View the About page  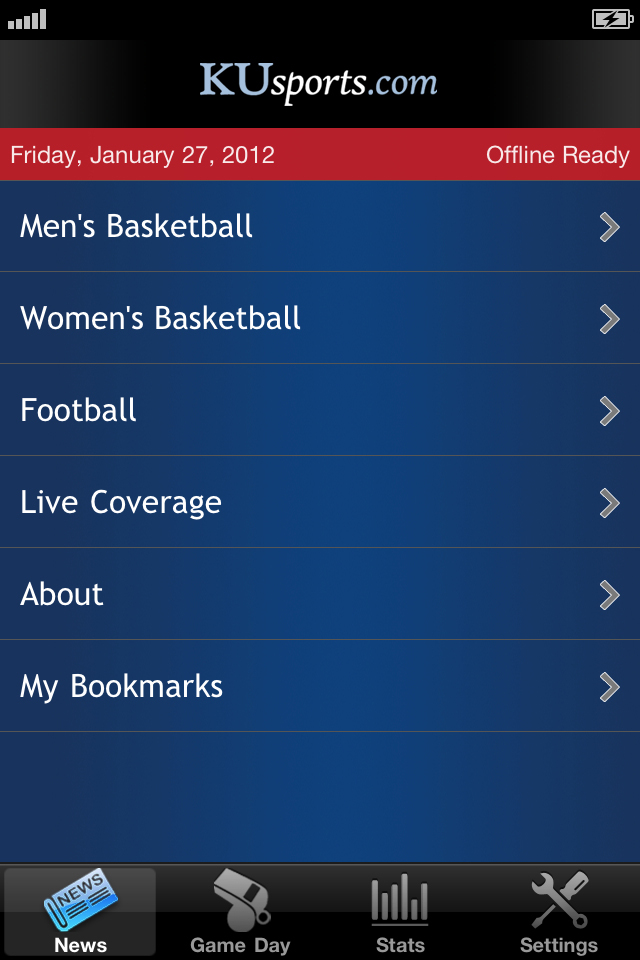coord(320,595)
